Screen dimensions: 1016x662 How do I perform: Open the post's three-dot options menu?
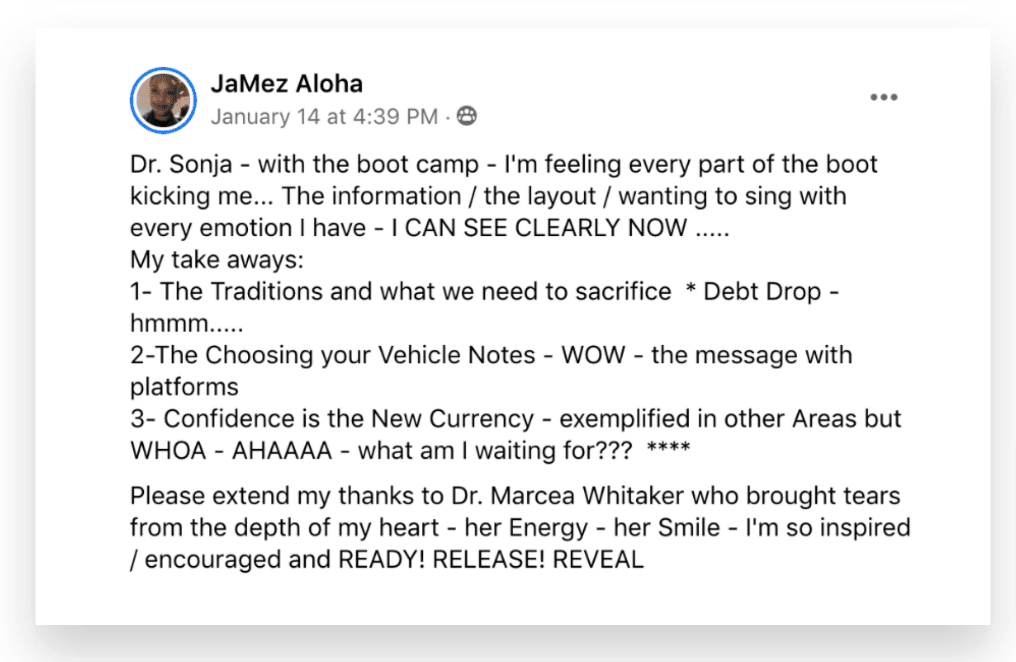[884, 98]
